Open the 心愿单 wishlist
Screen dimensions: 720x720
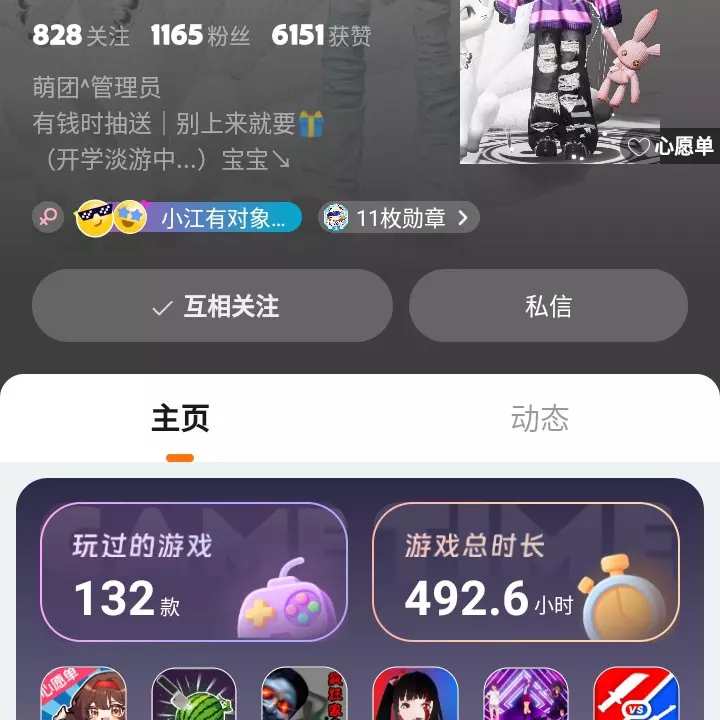[x=672, y=146]
